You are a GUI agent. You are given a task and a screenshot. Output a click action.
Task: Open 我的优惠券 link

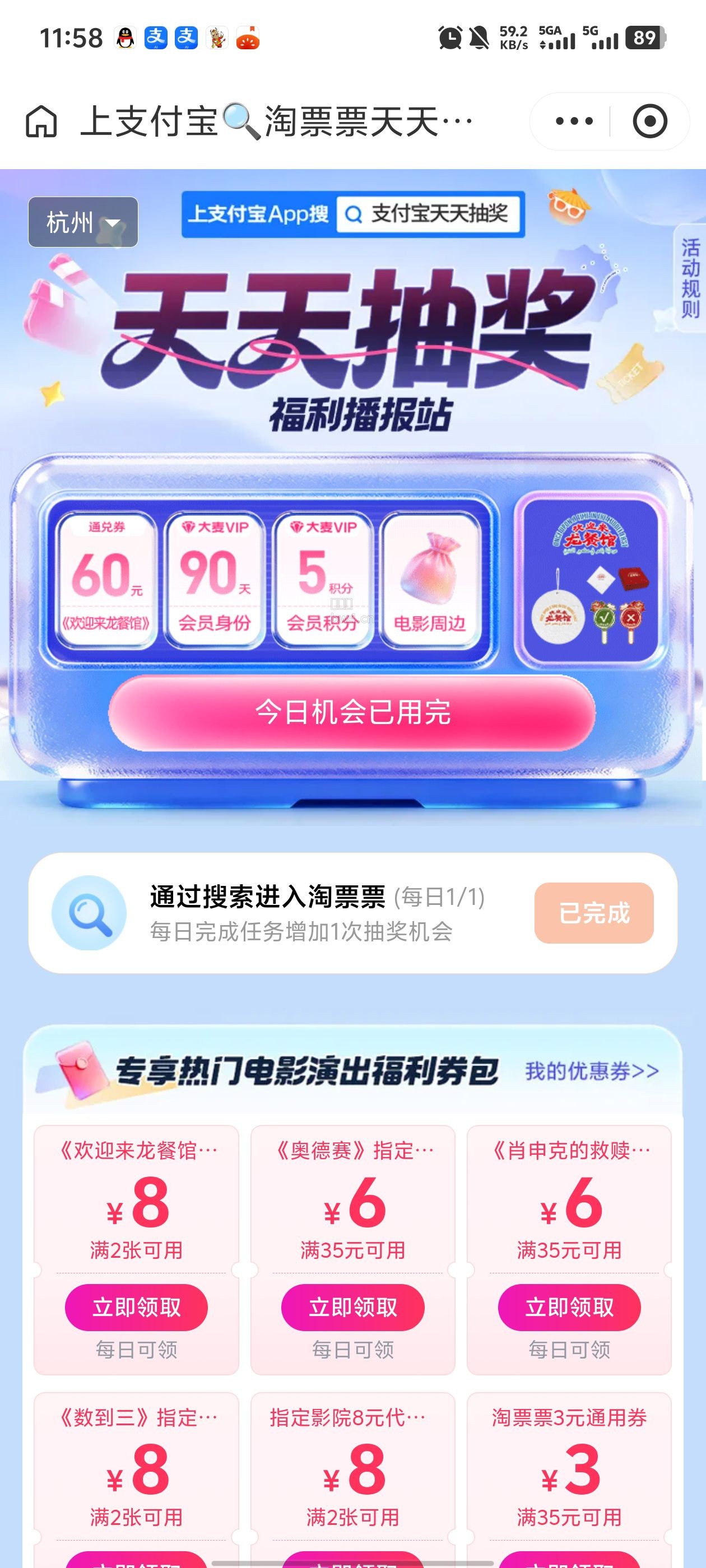click(592, 1071)
